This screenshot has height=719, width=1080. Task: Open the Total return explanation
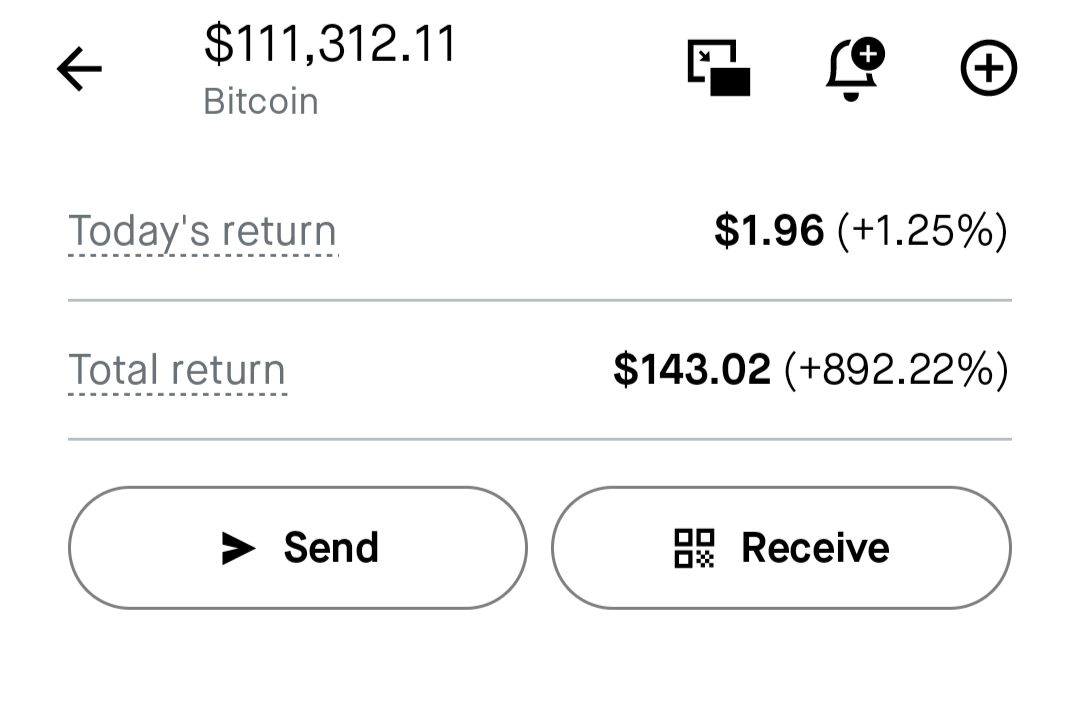[x=177, y=371]
